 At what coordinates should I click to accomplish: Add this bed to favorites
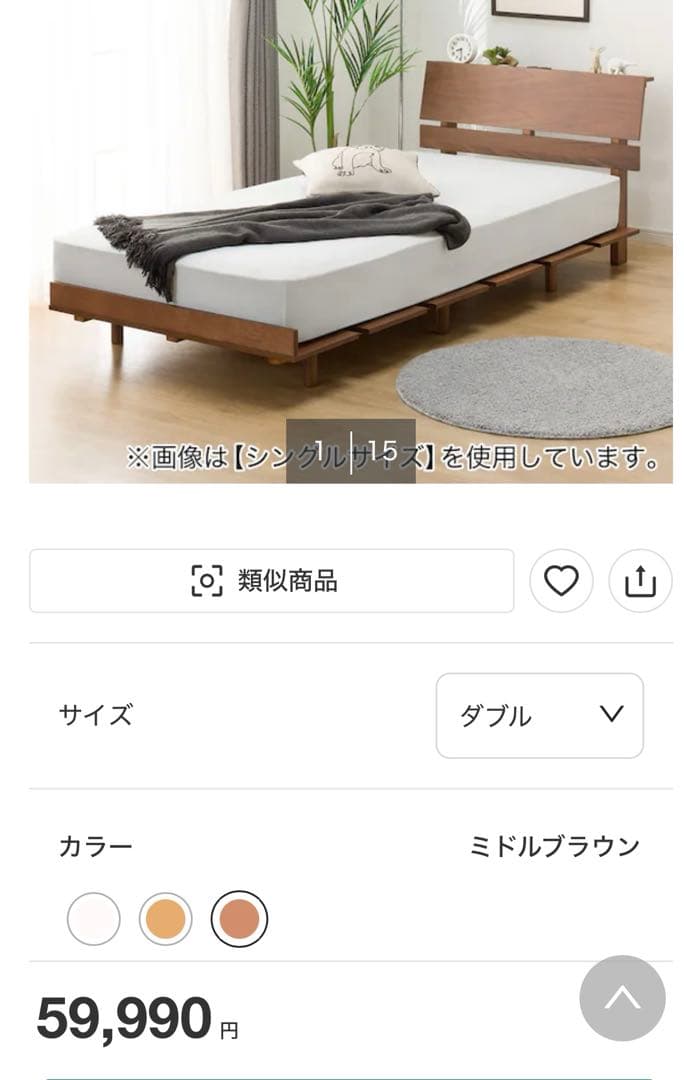[561, 581]
